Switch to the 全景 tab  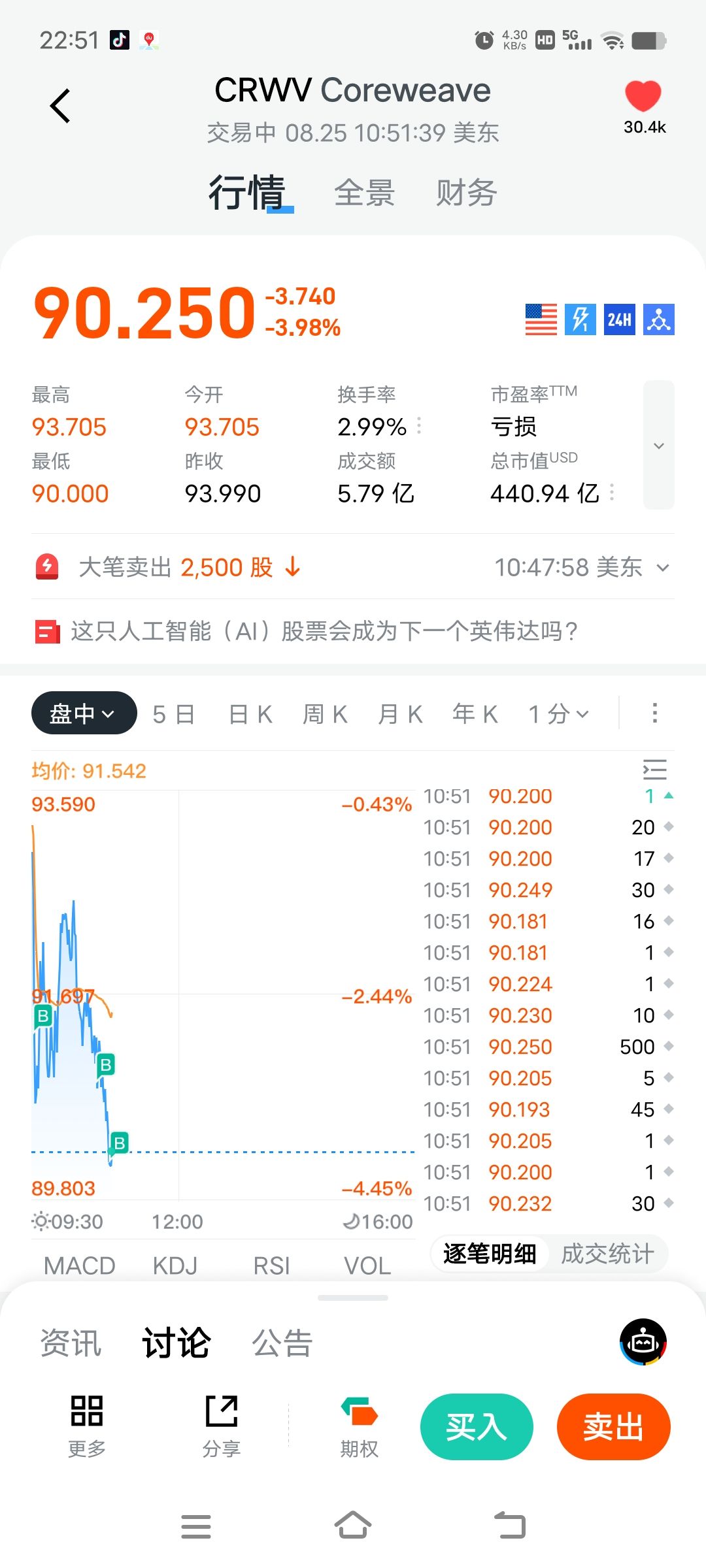pyautogui.click(x=364, y=193)
